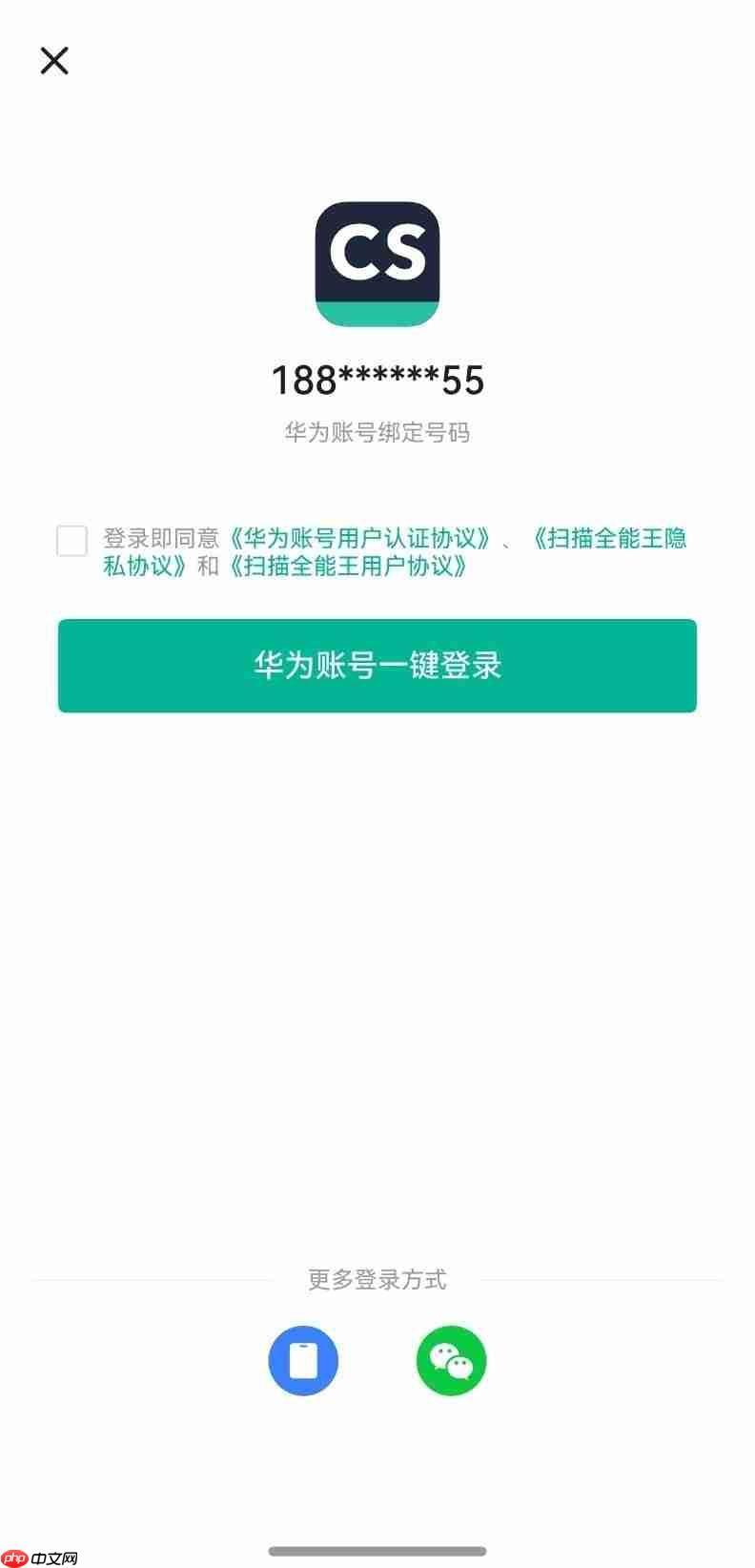This screenshot has height=1568, width=755.
Task: Open WeChat authorization via its icon
Action: tap(451, 1361)
